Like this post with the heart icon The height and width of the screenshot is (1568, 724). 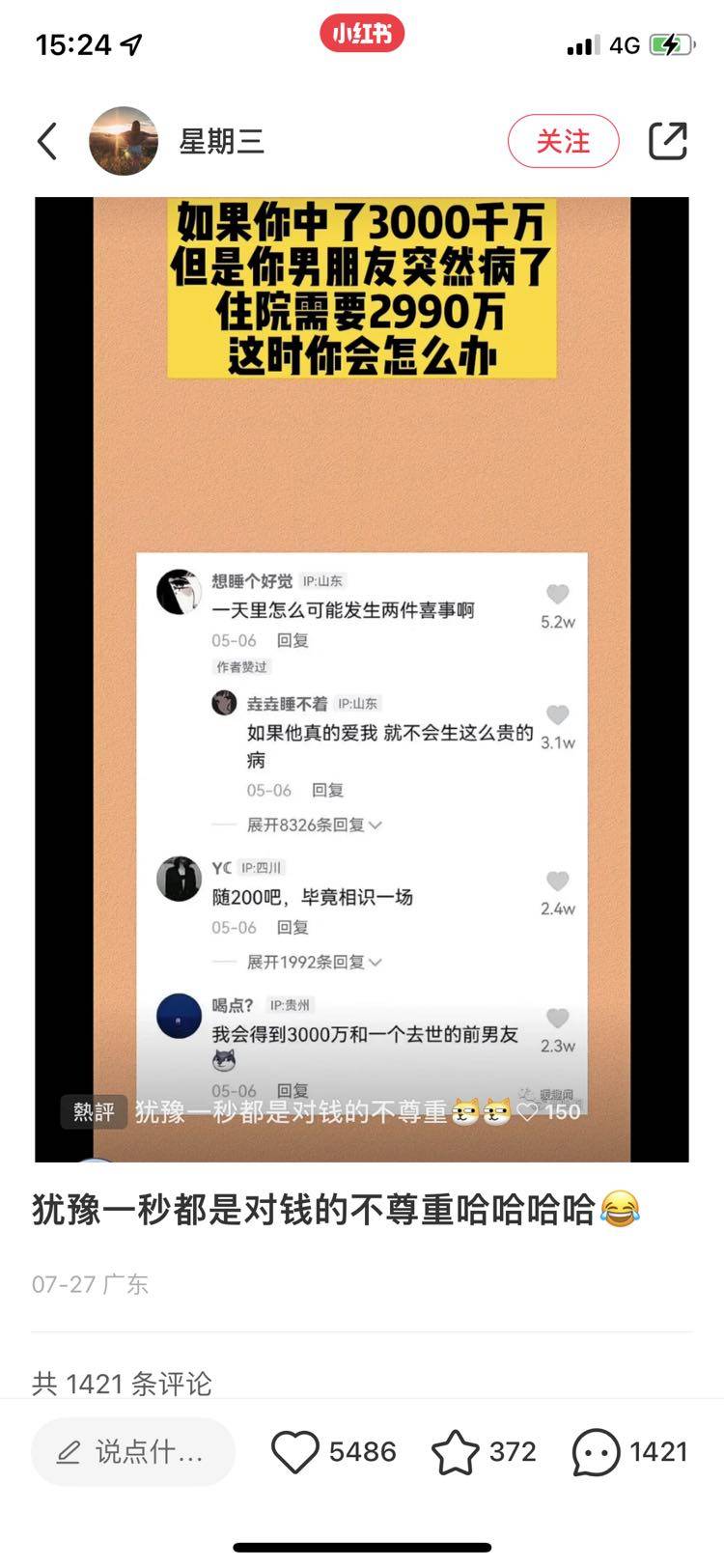tap(294, 1451)
